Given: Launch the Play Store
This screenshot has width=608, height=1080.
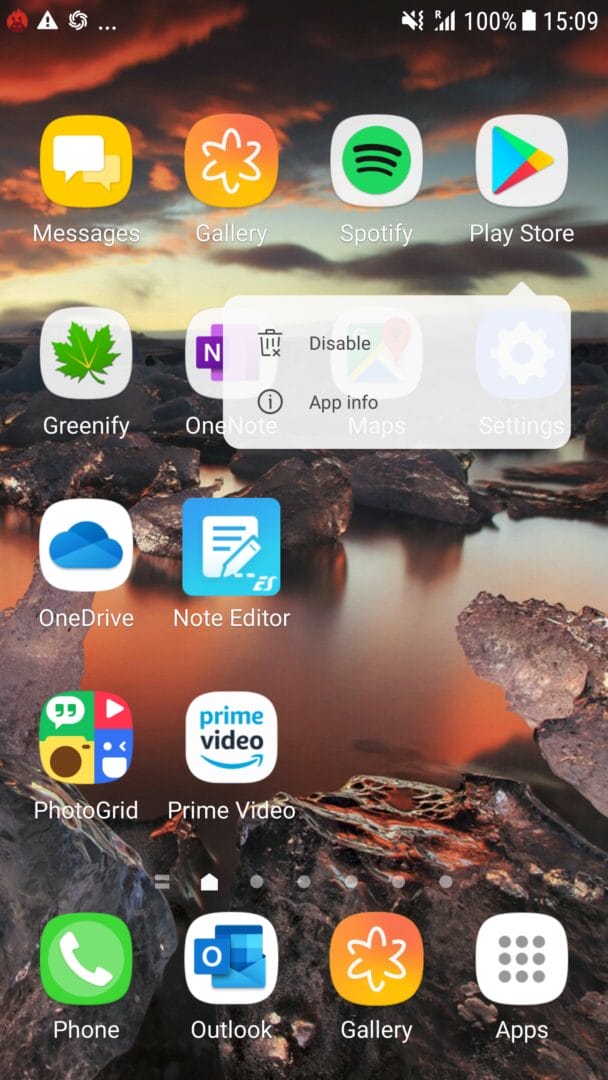Looking at the screenshot, I should pos(521,161).
